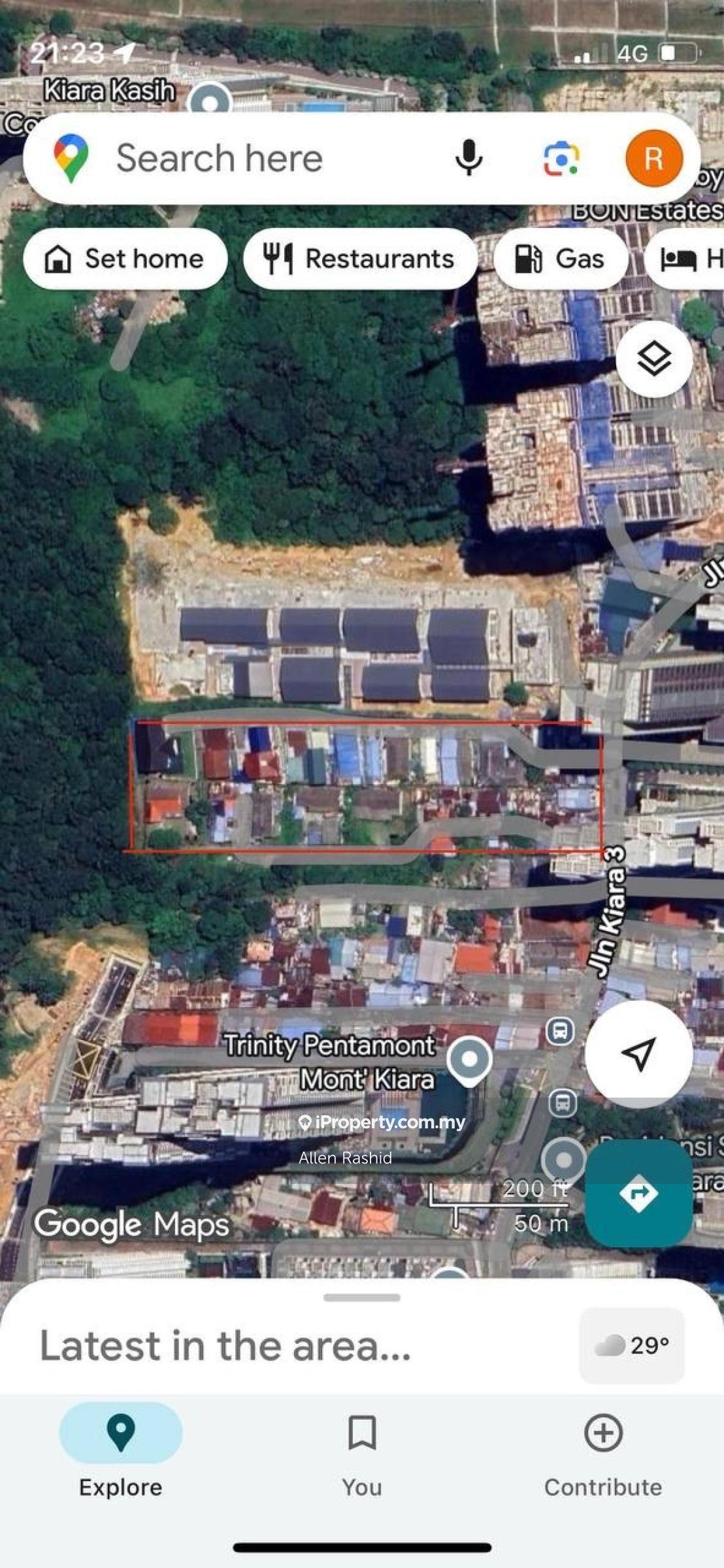Select the Gas chip
The width and height of the screenshot is (724, 1568).
pos(560,259)
